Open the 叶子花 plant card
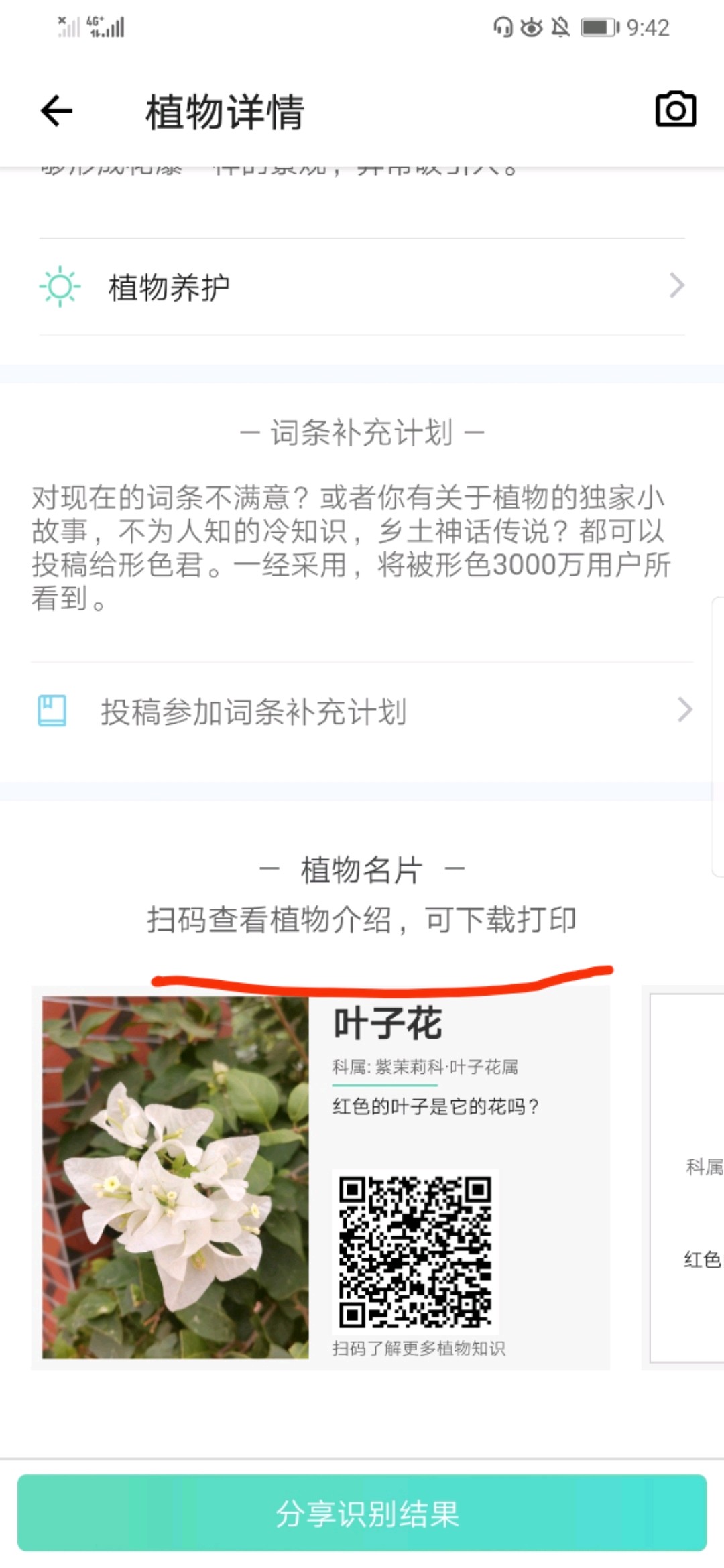 click(x=320, y=1177)
